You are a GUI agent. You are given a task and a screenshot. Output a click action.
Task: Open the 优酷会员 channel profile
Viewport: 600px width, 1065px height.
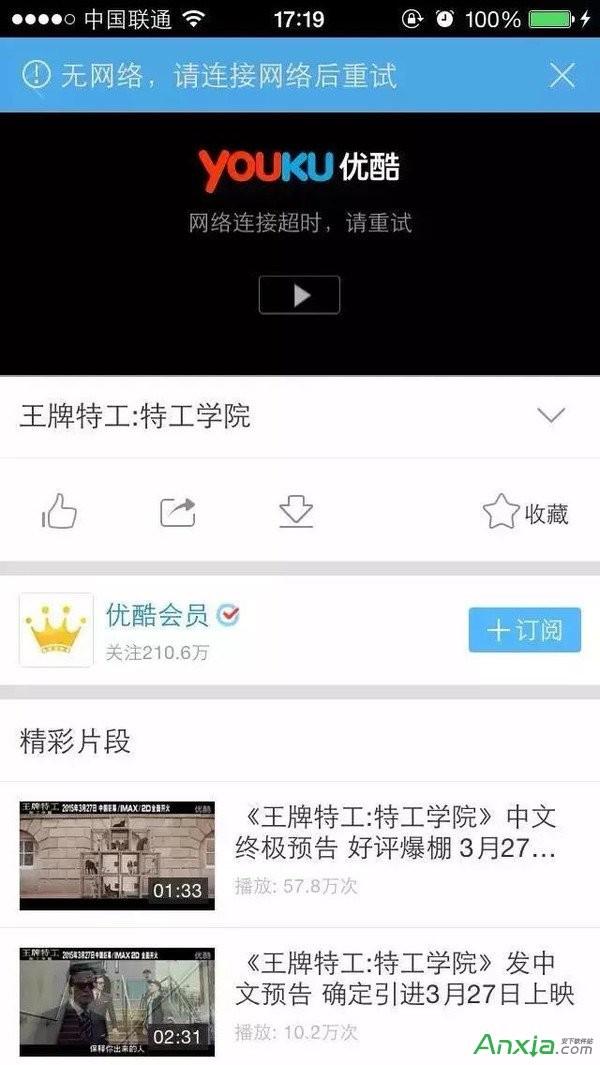tap(157, 616)
